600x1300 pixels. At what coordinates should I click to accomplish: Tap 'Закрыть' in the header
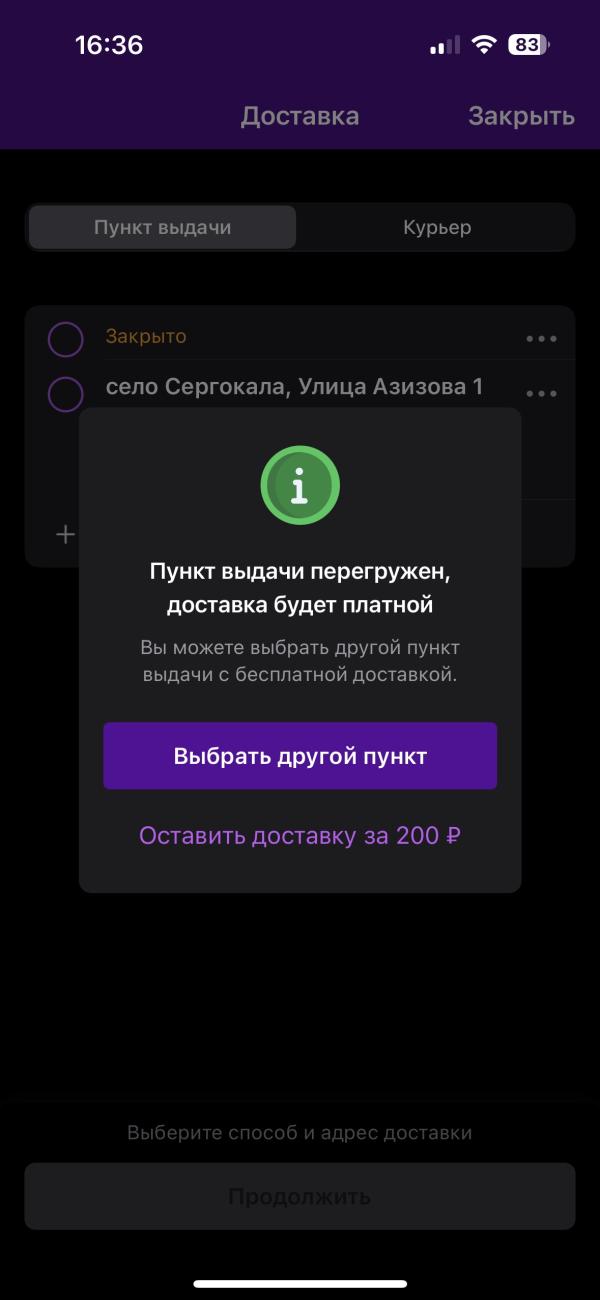pos(521,116)
